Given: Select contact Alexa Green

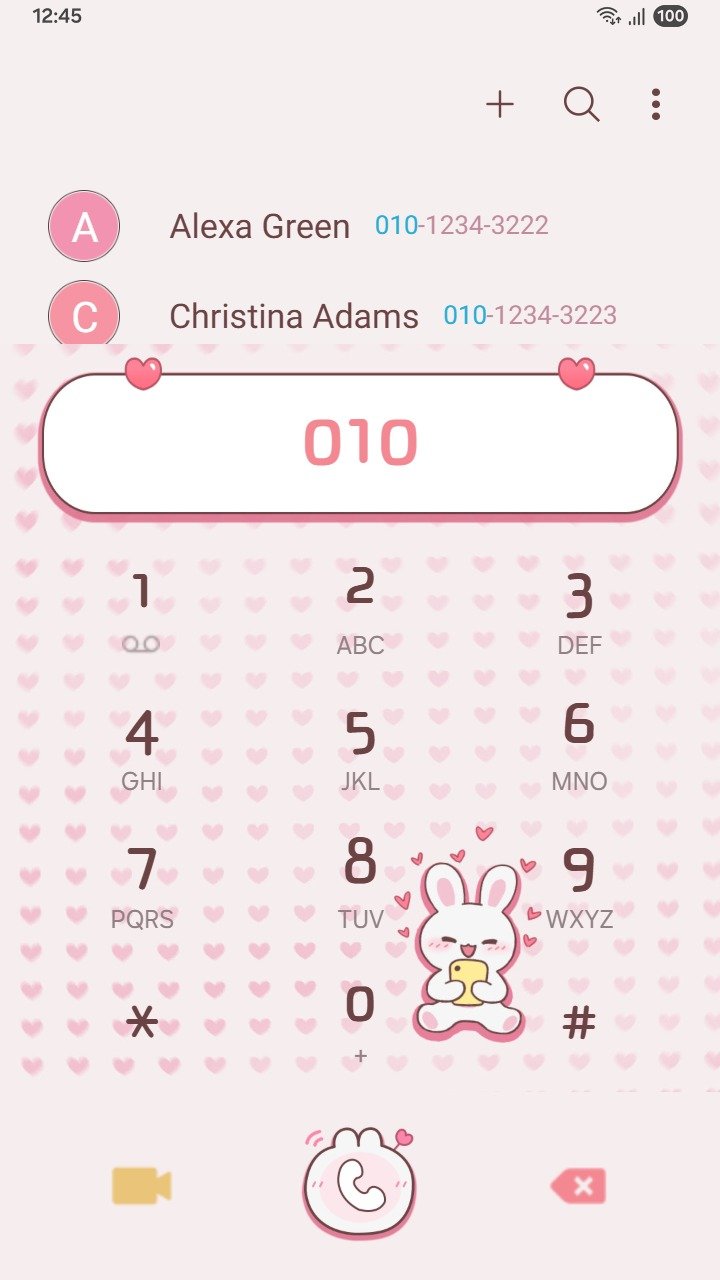Looking at the screenshot, I should (260, 226).
